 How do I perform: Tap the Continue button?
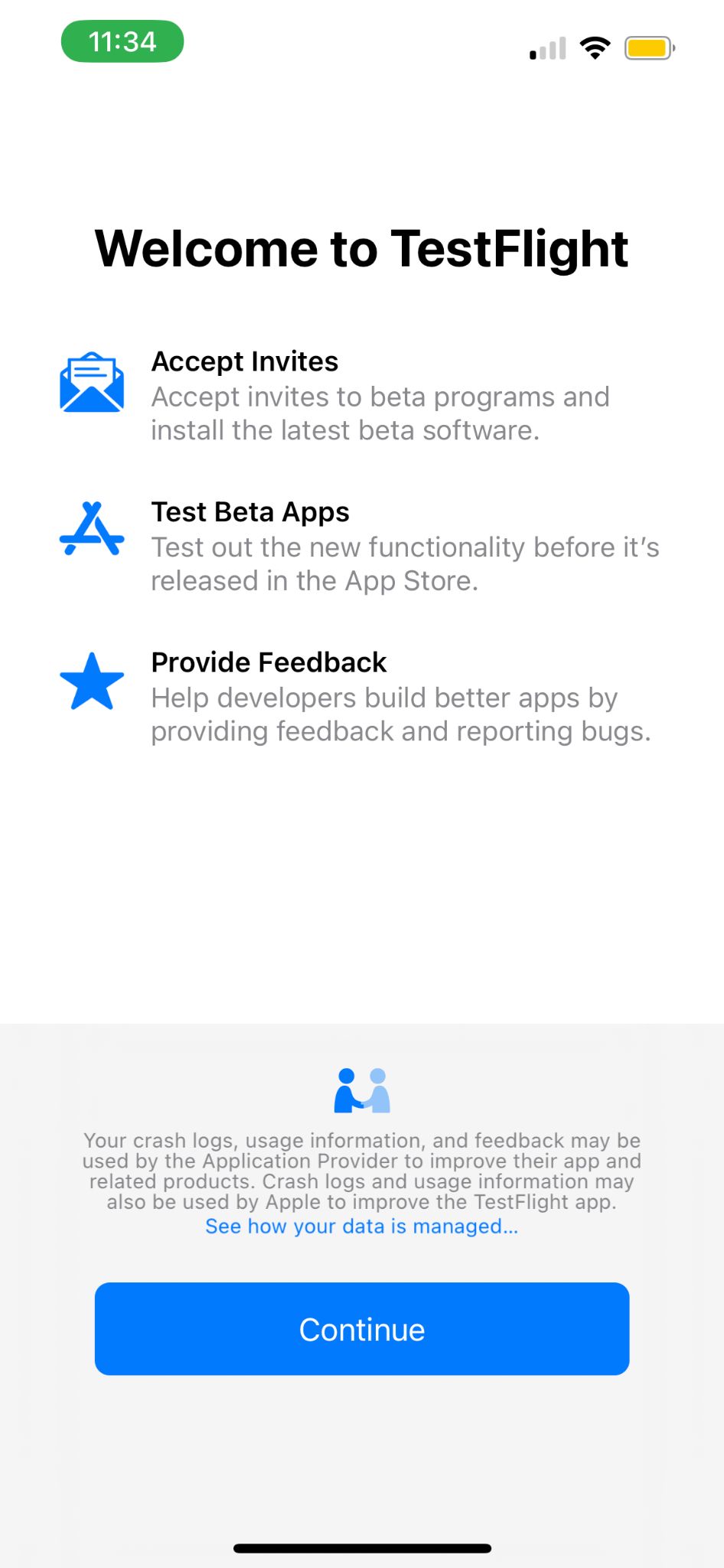[x=361, y=1328]
